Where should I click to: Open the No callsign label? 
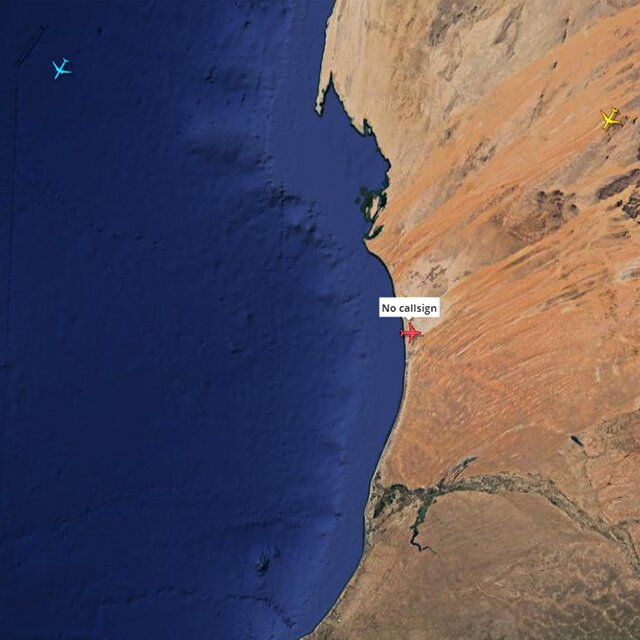[408, 308]
